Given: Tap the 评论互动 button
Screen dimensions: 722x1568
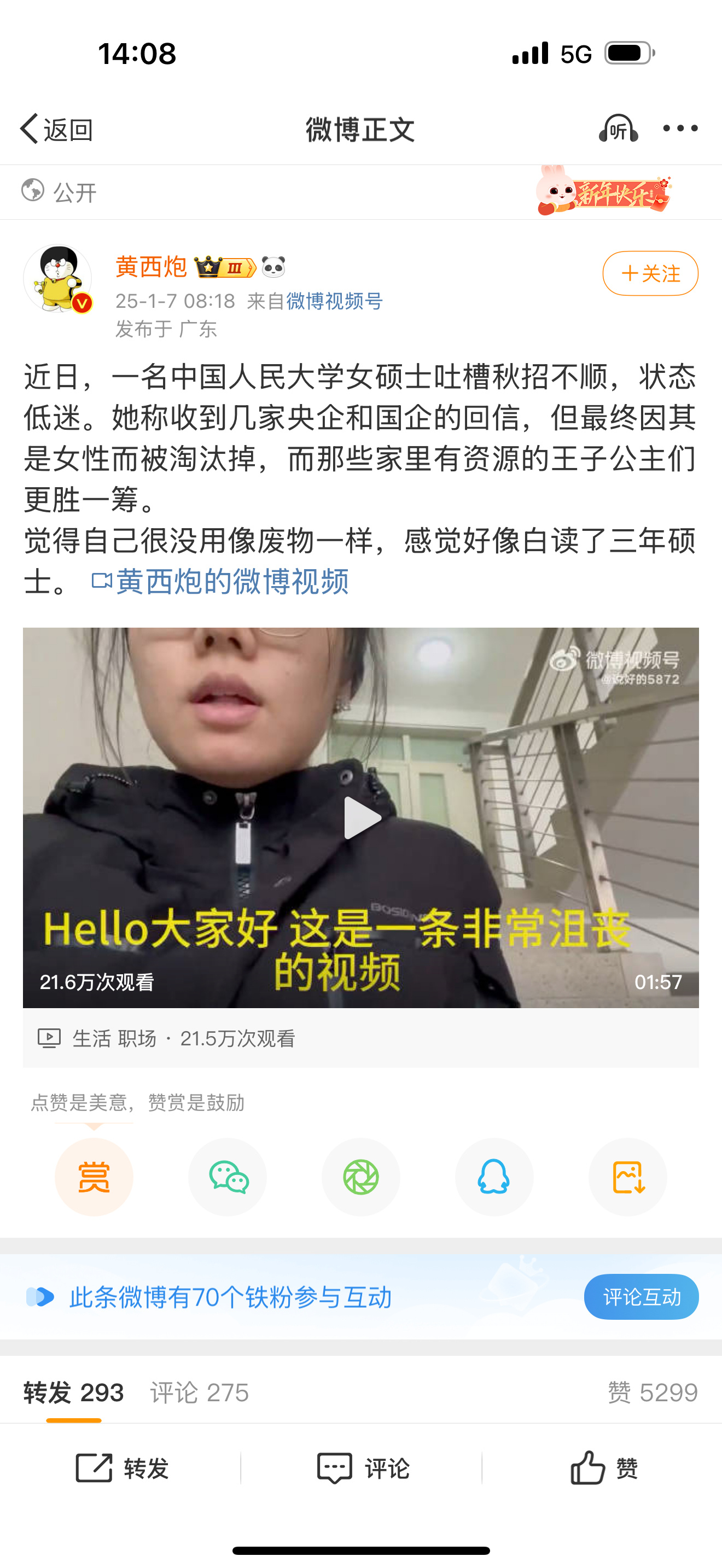Looking at the screenshot, I should (641, 1296).
